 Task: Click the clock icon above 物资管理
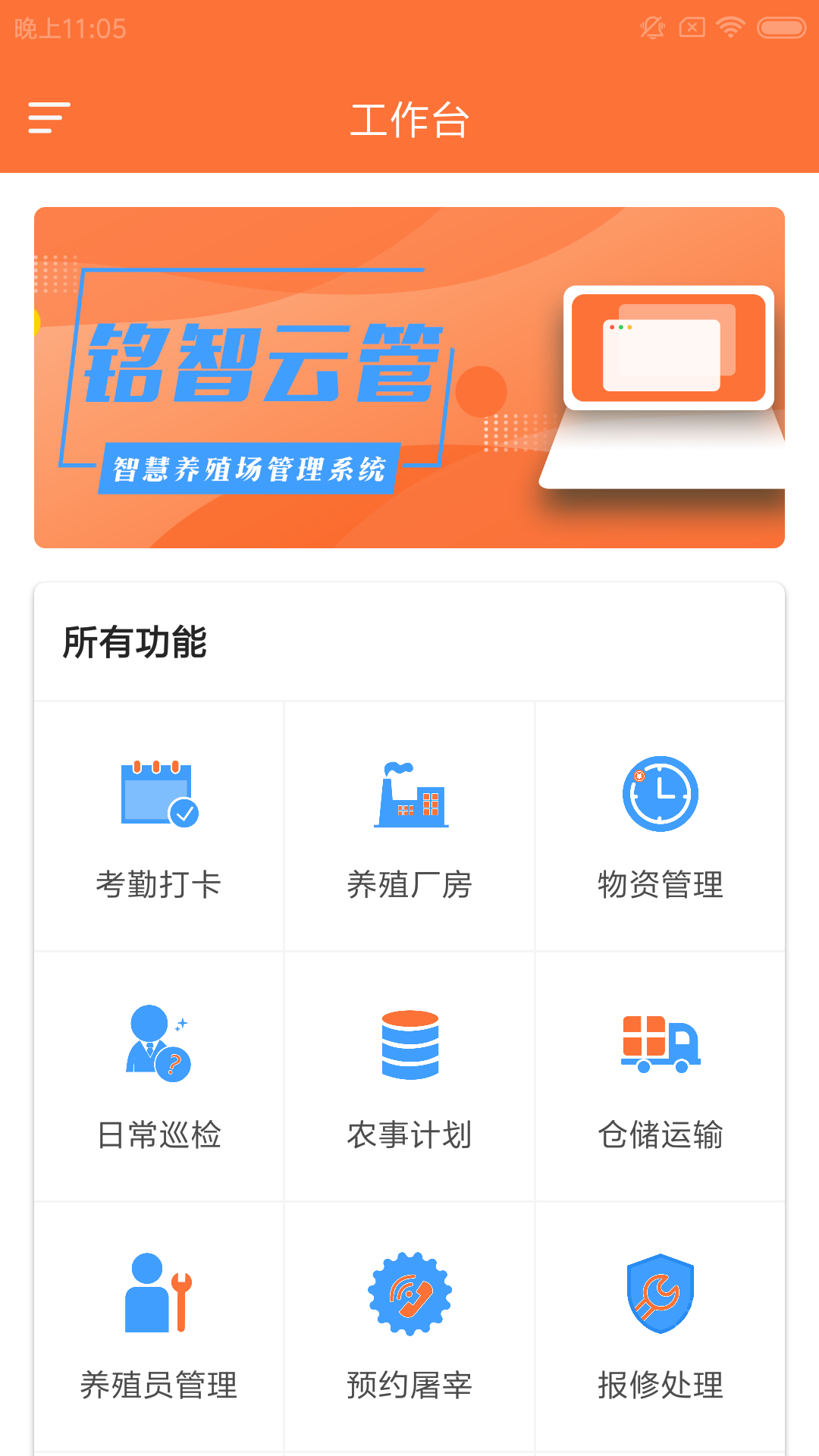click(x=661, y=792)
